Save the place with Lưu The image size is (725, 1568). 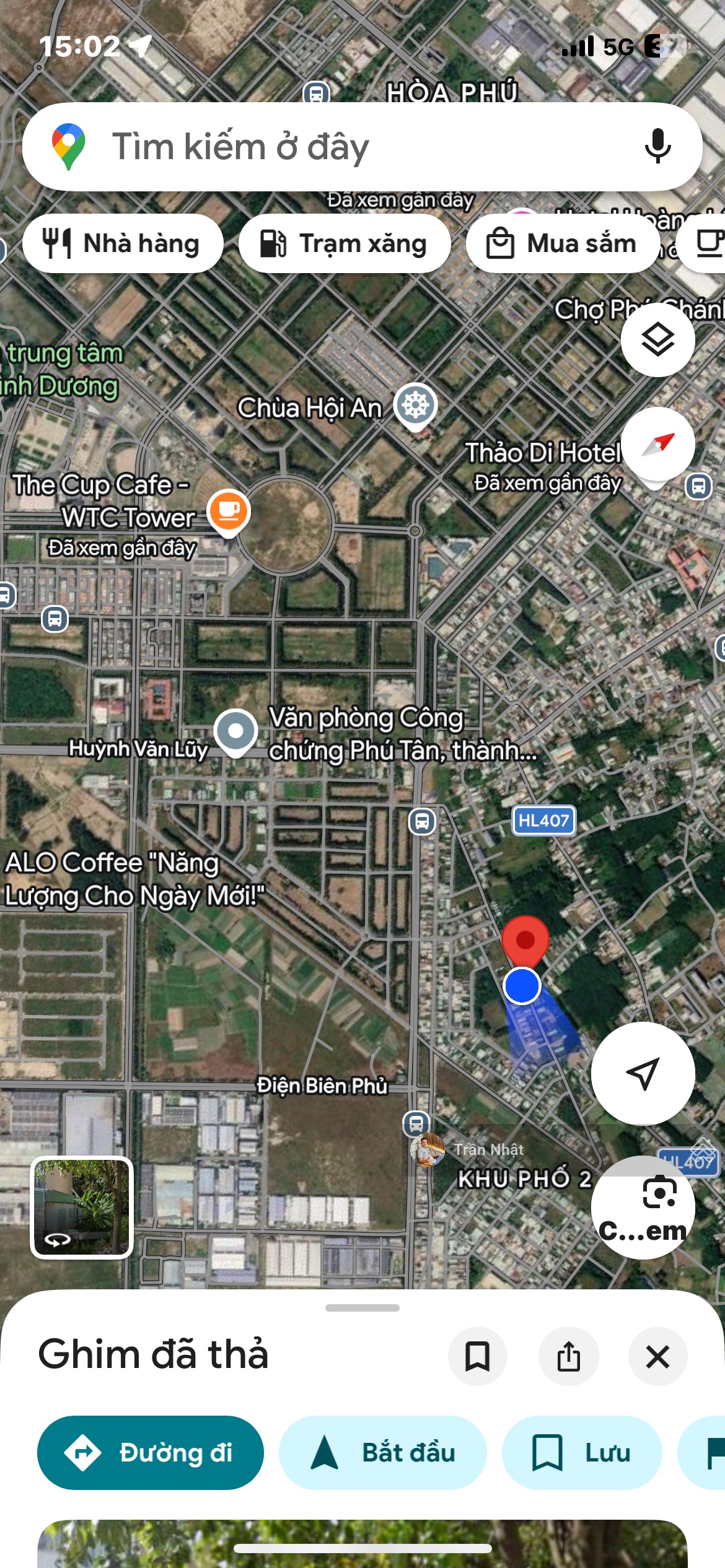tap(582, 1452)
